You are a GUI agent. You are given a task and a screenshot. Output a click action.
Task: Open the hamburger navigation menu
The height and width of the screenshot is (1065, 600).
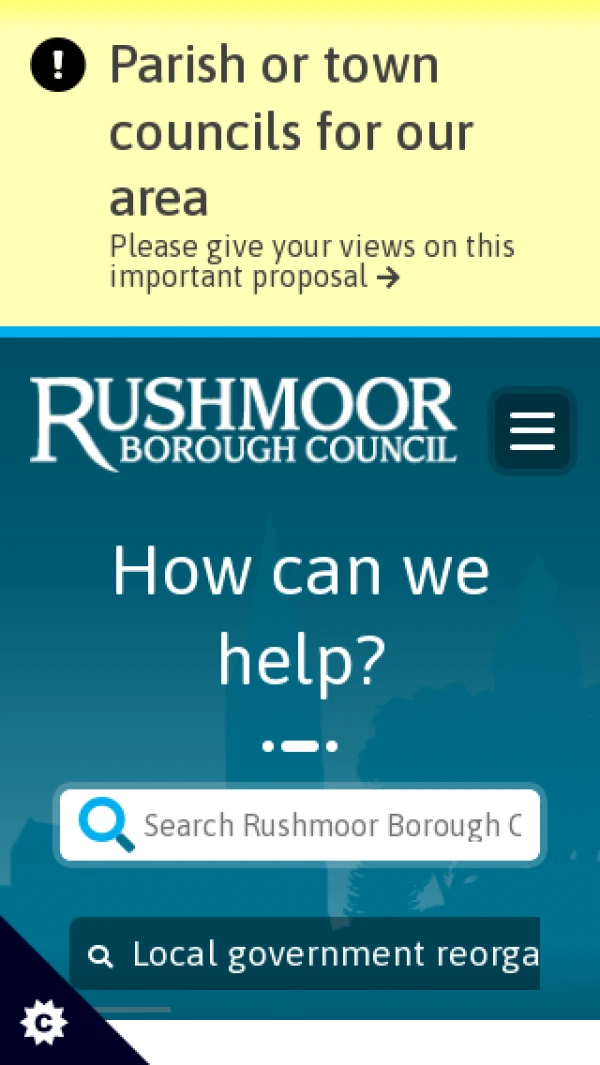pos(532,431)
